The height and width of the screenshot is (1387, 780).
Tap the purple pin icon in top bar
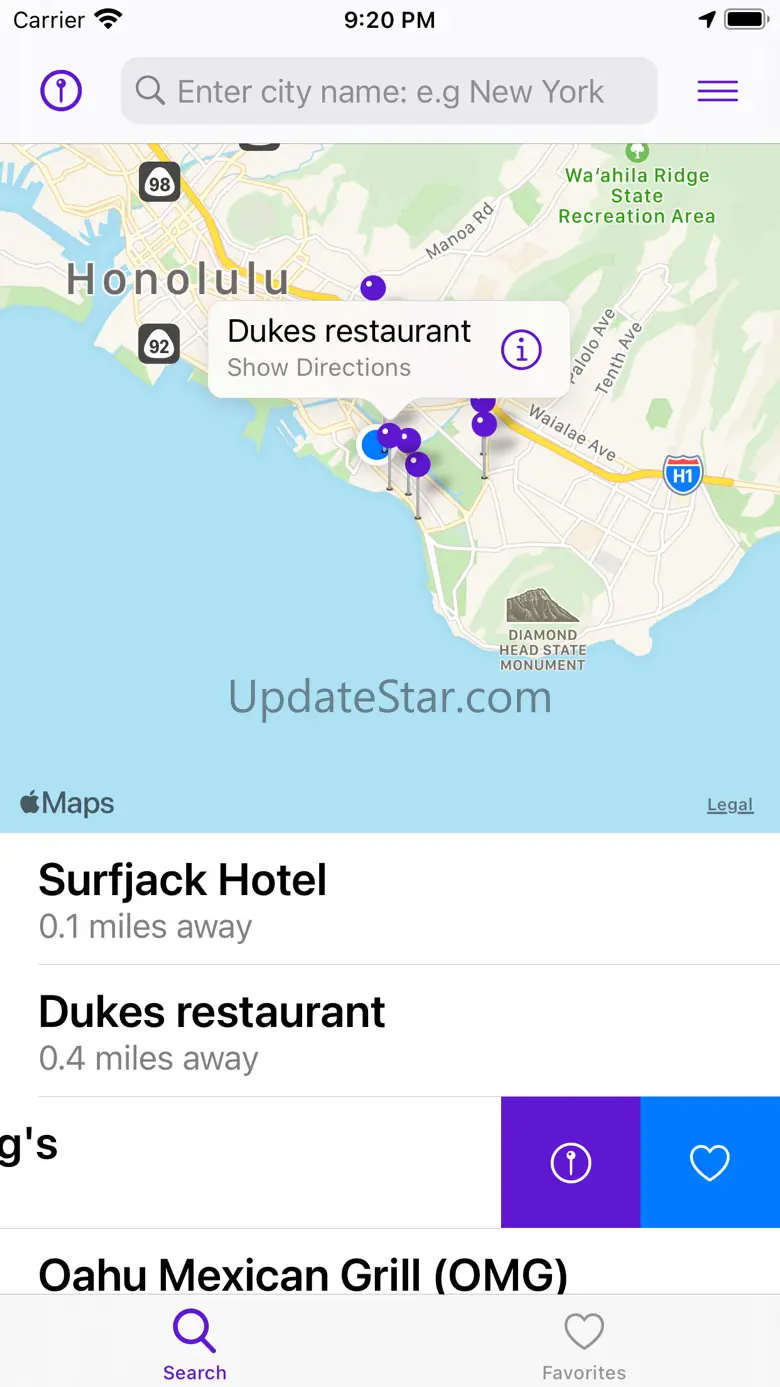(x=61, y=91)
